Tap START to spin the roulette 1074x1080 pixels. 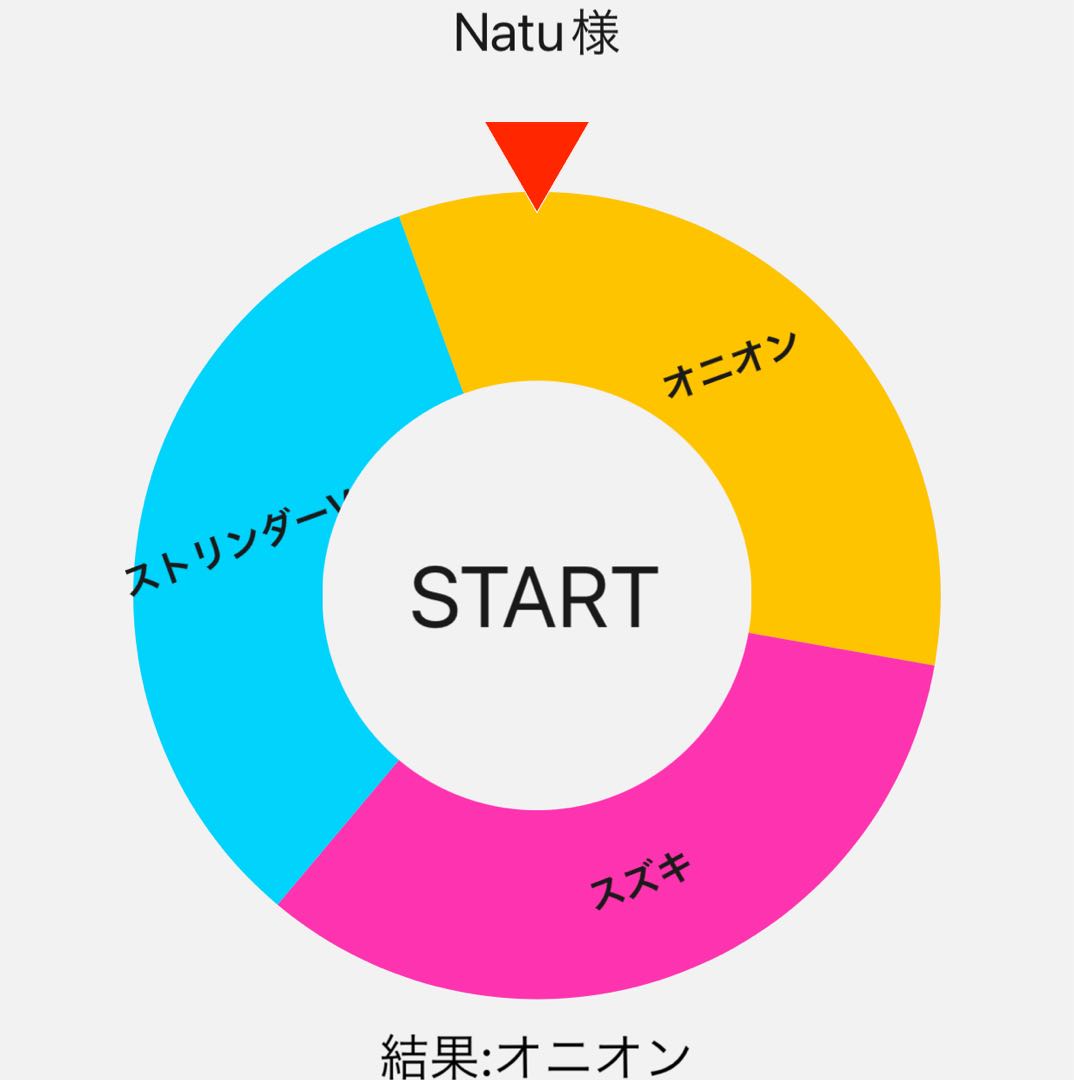point(536,596)
